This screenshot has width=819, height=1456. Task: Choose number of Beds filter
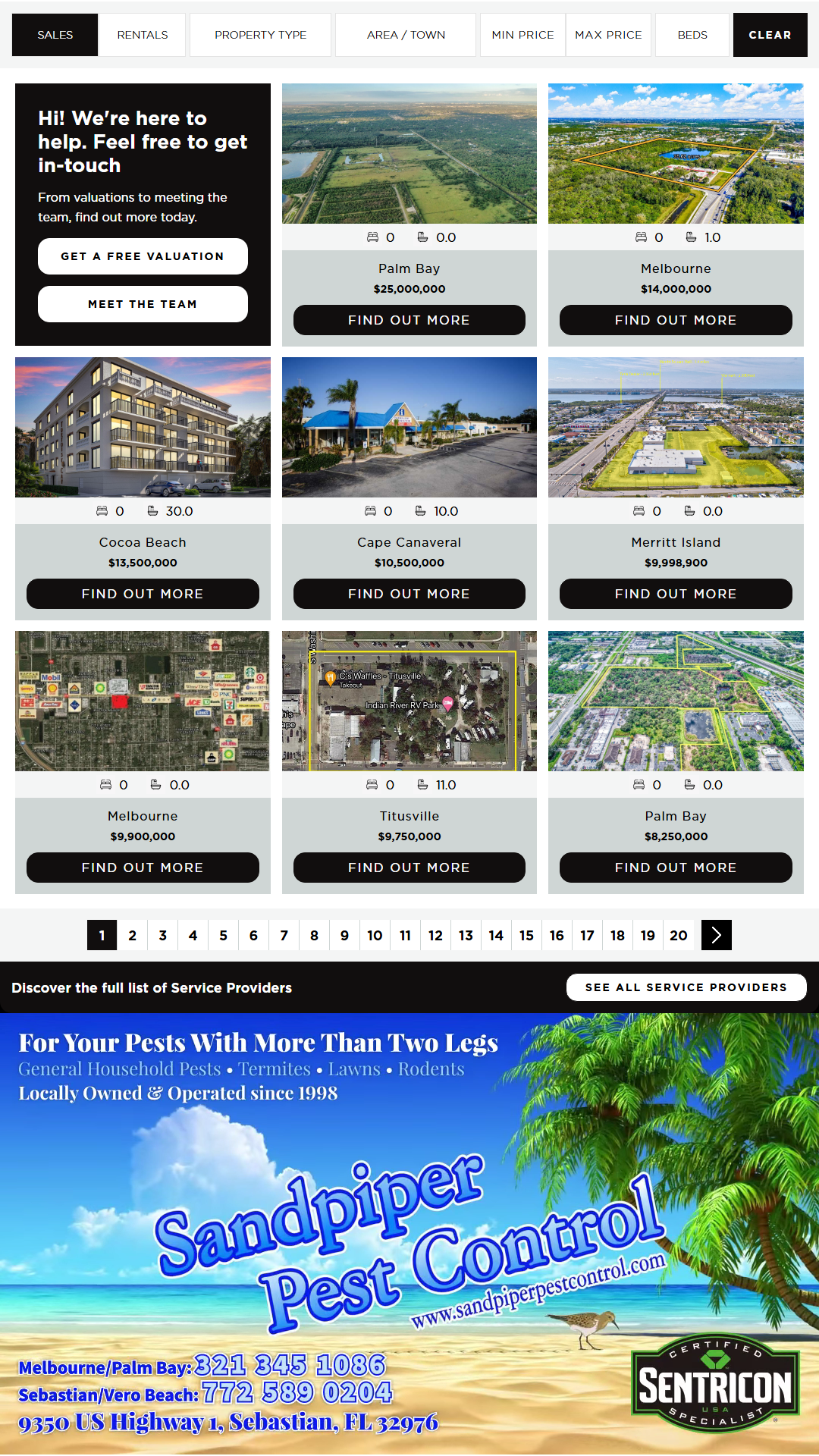692,35
